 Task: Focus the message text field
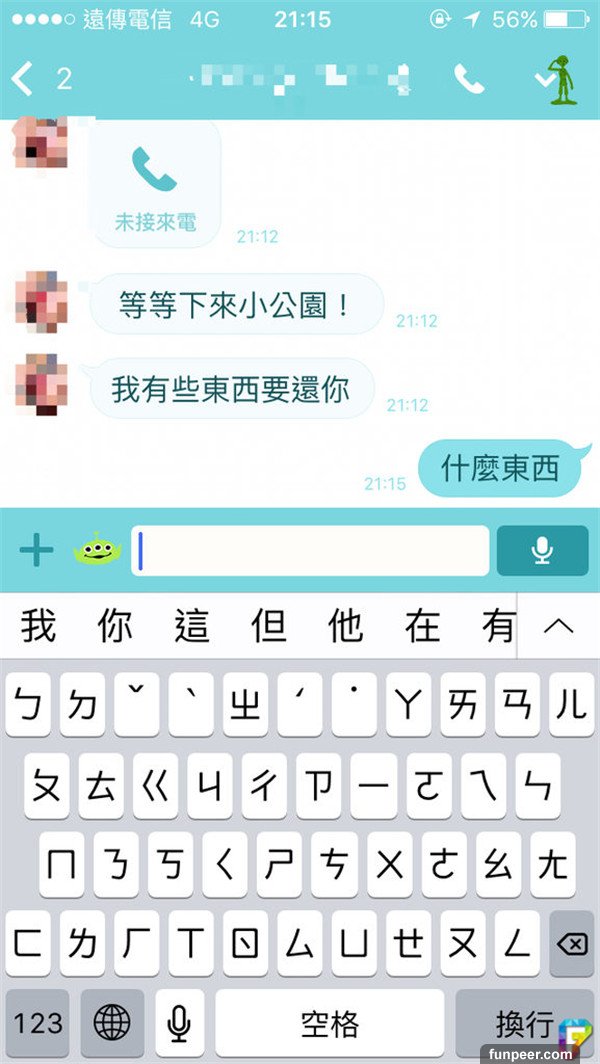[310, 550]
